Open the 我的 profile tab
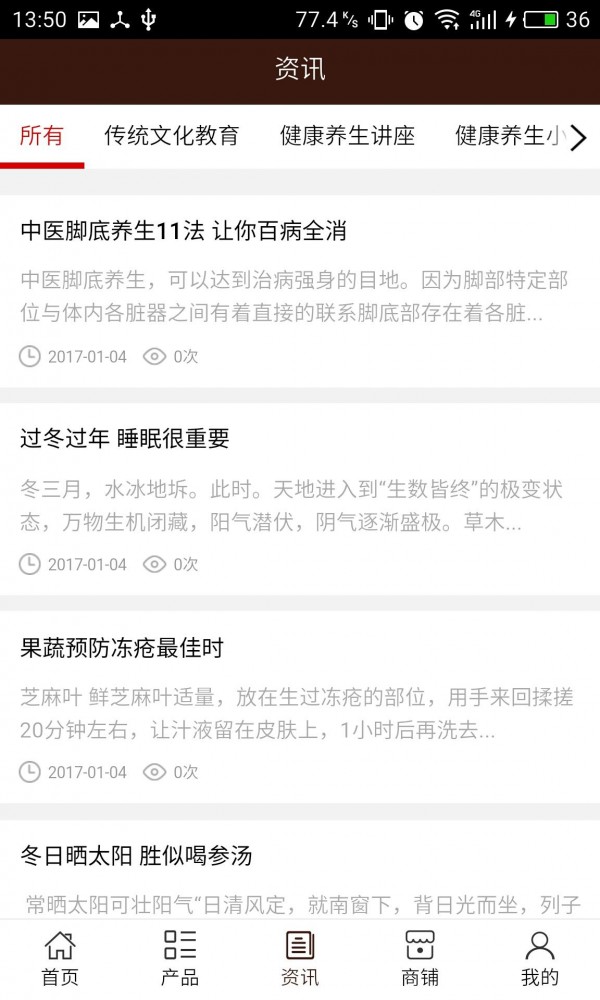This screenshot has width=600, height=1000. click(x=540, y=959)
